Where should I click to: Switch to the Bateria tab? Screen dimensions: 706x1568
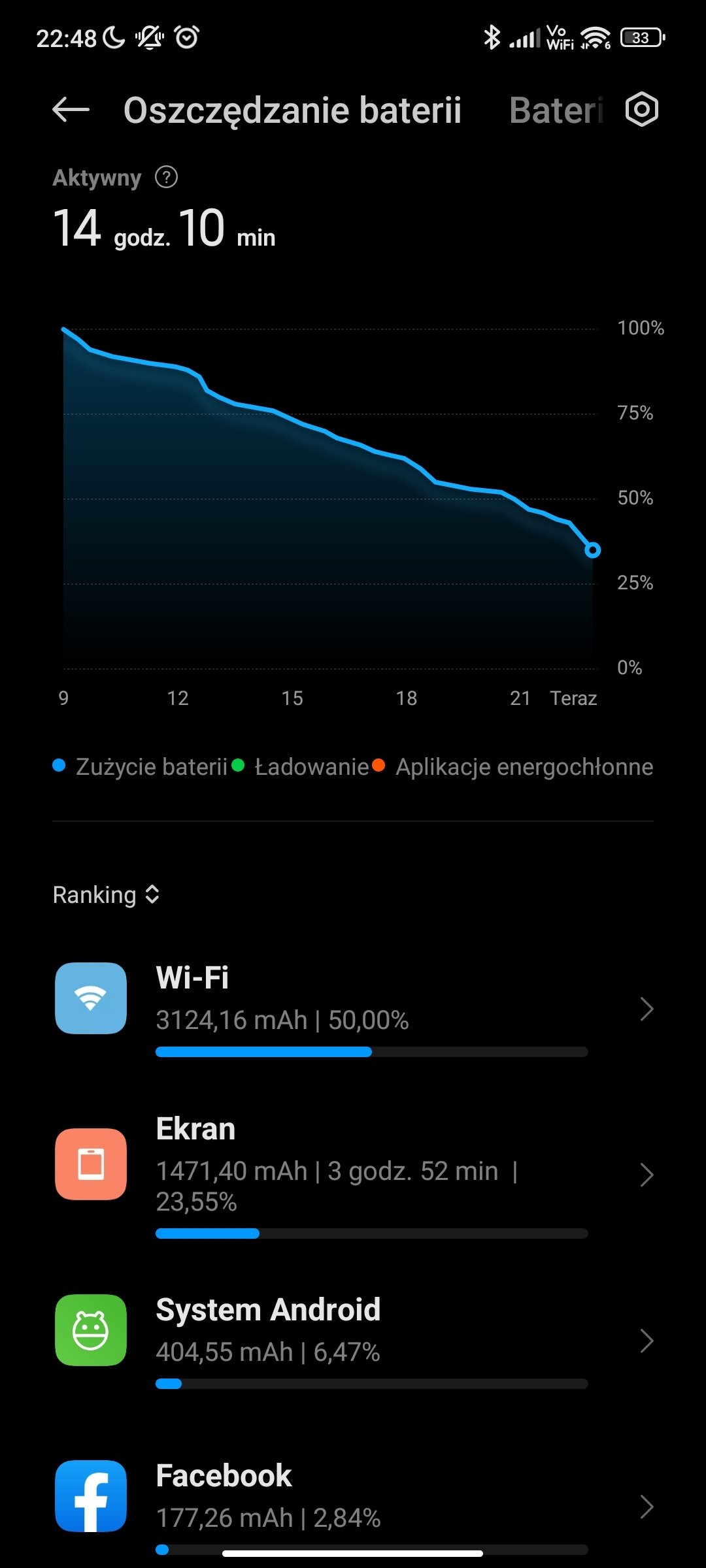click(x=556, y=110)
